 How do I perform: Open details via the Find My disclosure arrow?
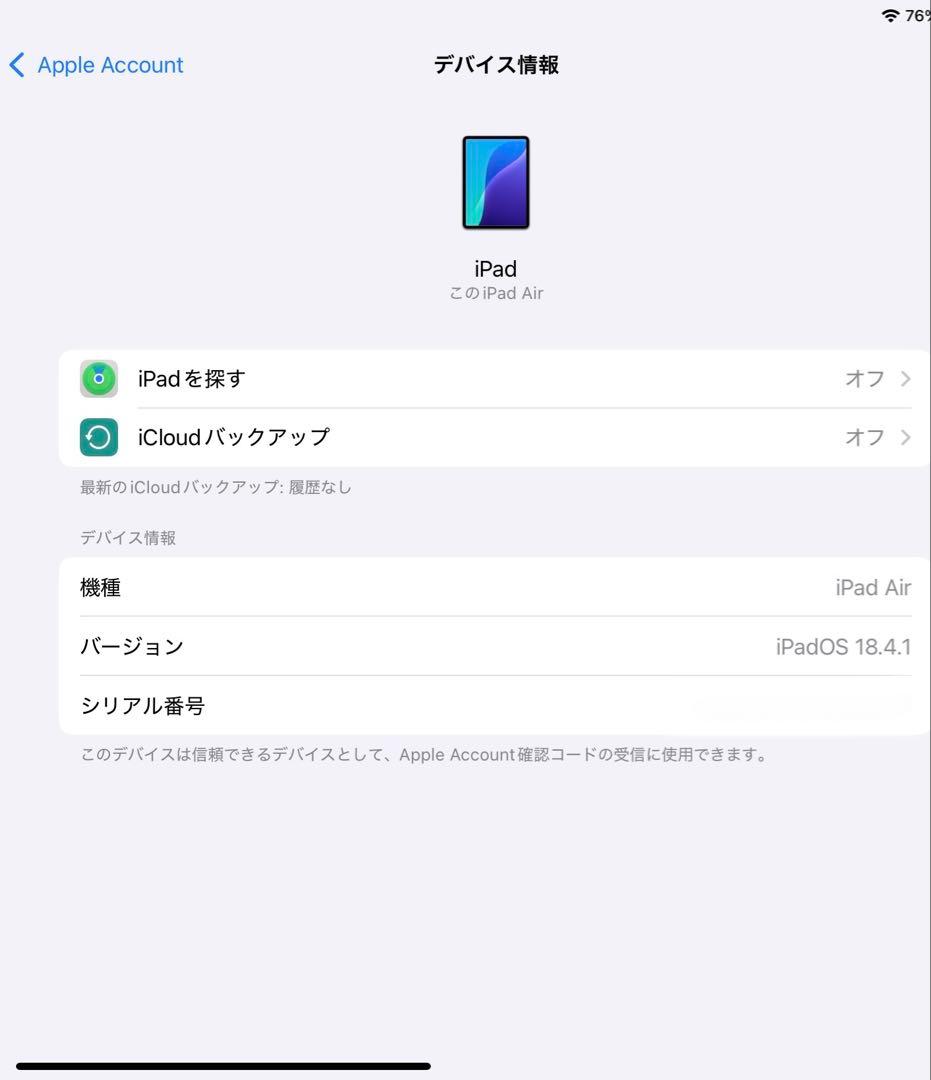[x=905, y=378]
